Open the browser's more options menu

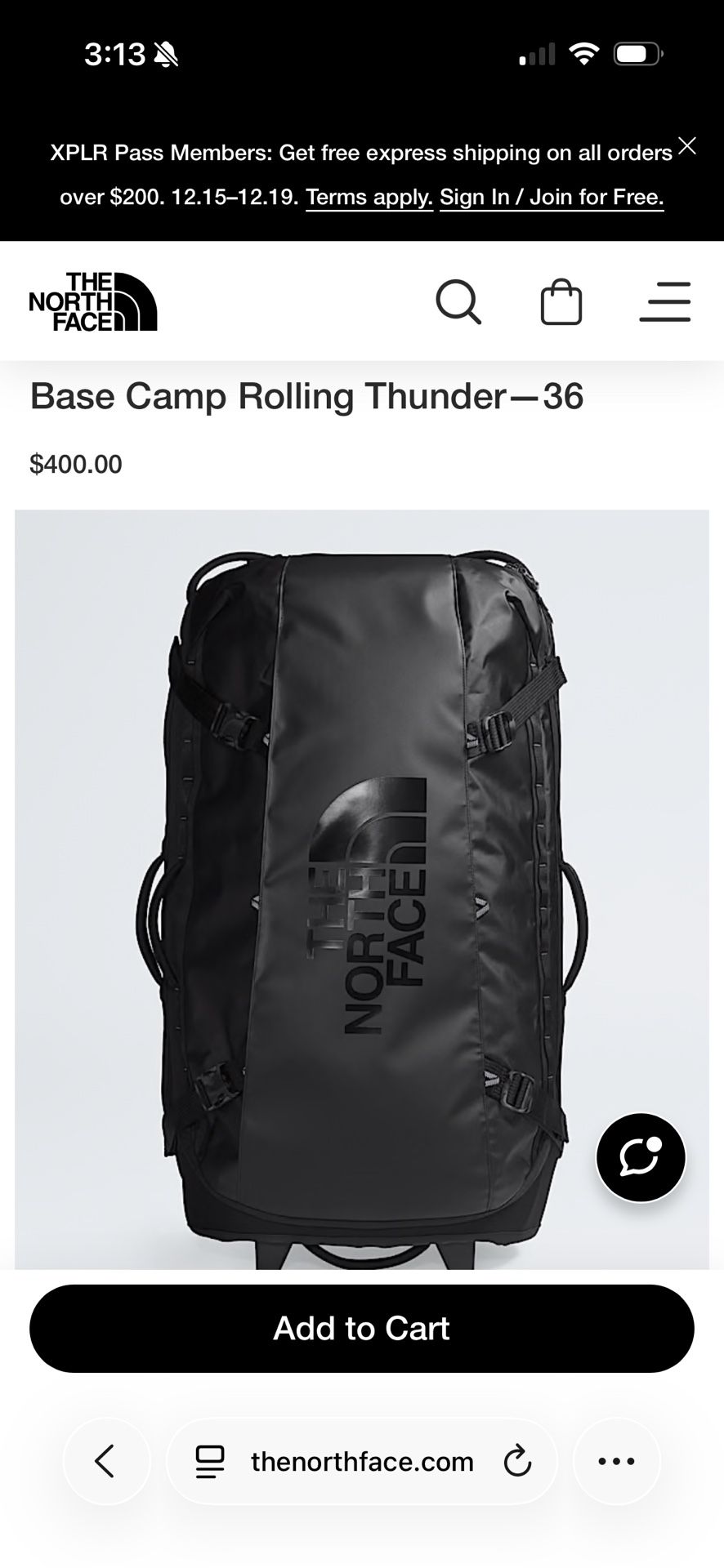[616, 1461]
